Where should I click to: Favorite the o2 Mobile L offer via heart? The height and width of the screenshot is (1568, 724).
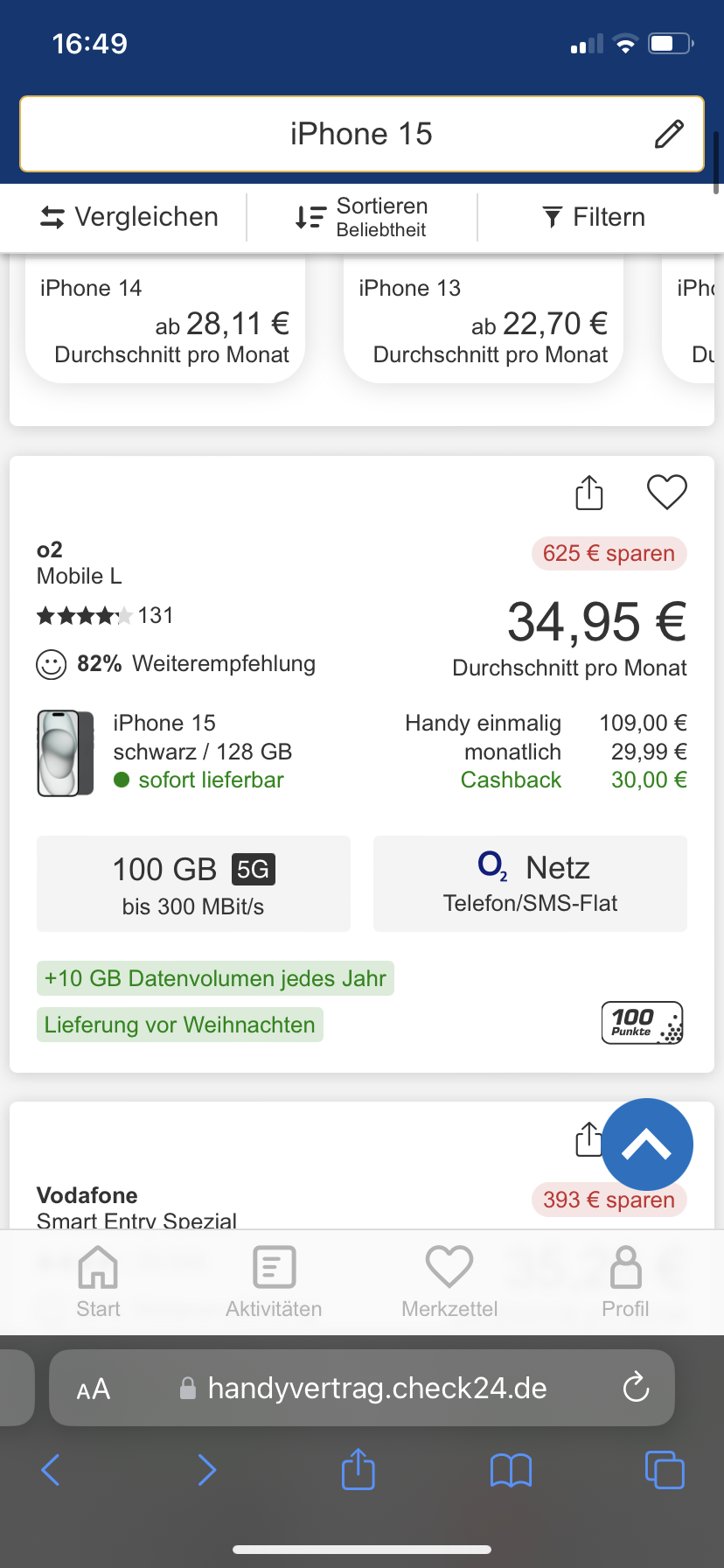point(666,492)
